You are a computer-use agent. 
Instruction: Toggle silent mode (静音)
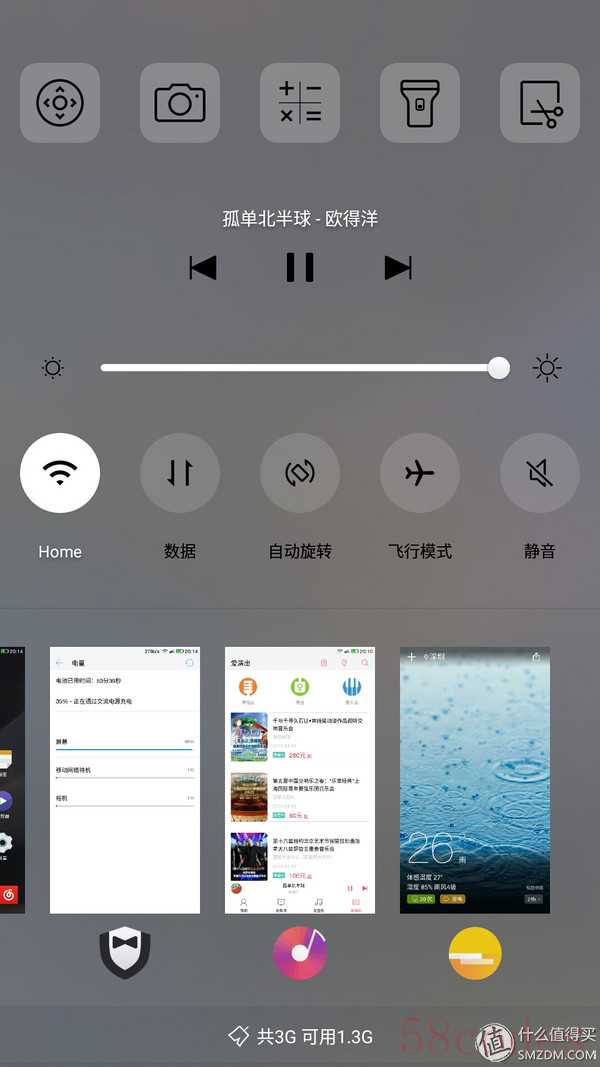pos(540,473)
